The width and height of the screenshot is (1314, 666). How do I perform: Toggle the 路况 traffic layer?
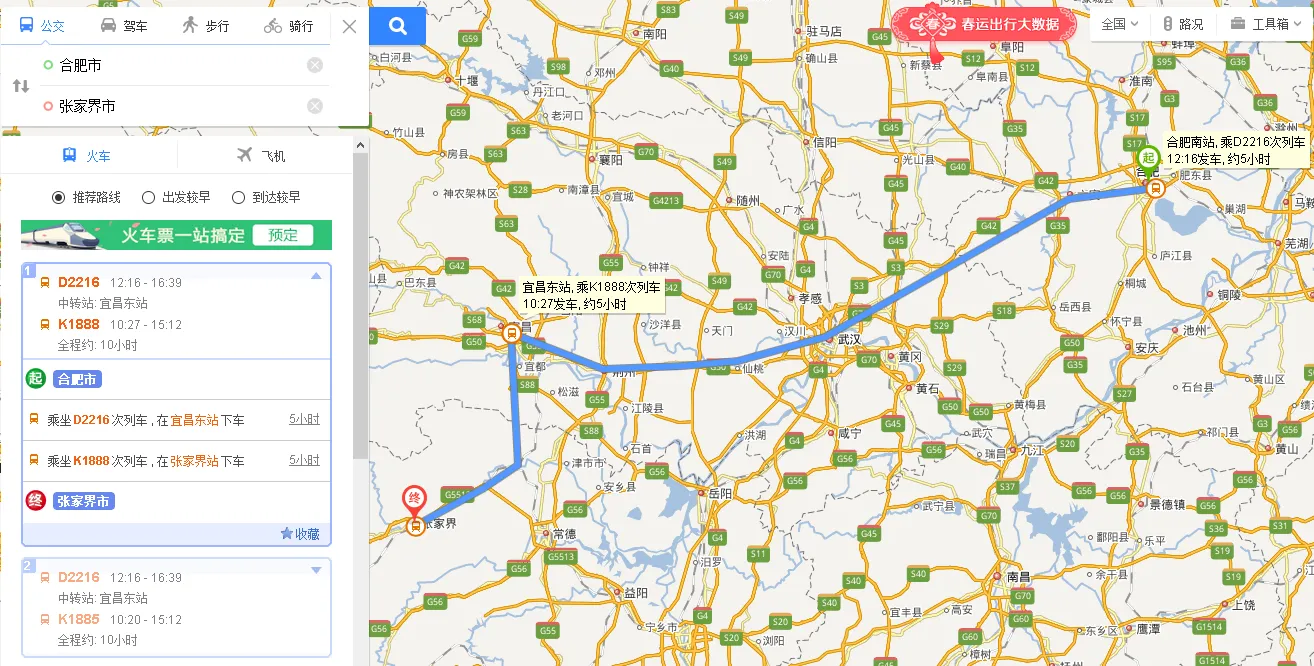point(1183,24)
